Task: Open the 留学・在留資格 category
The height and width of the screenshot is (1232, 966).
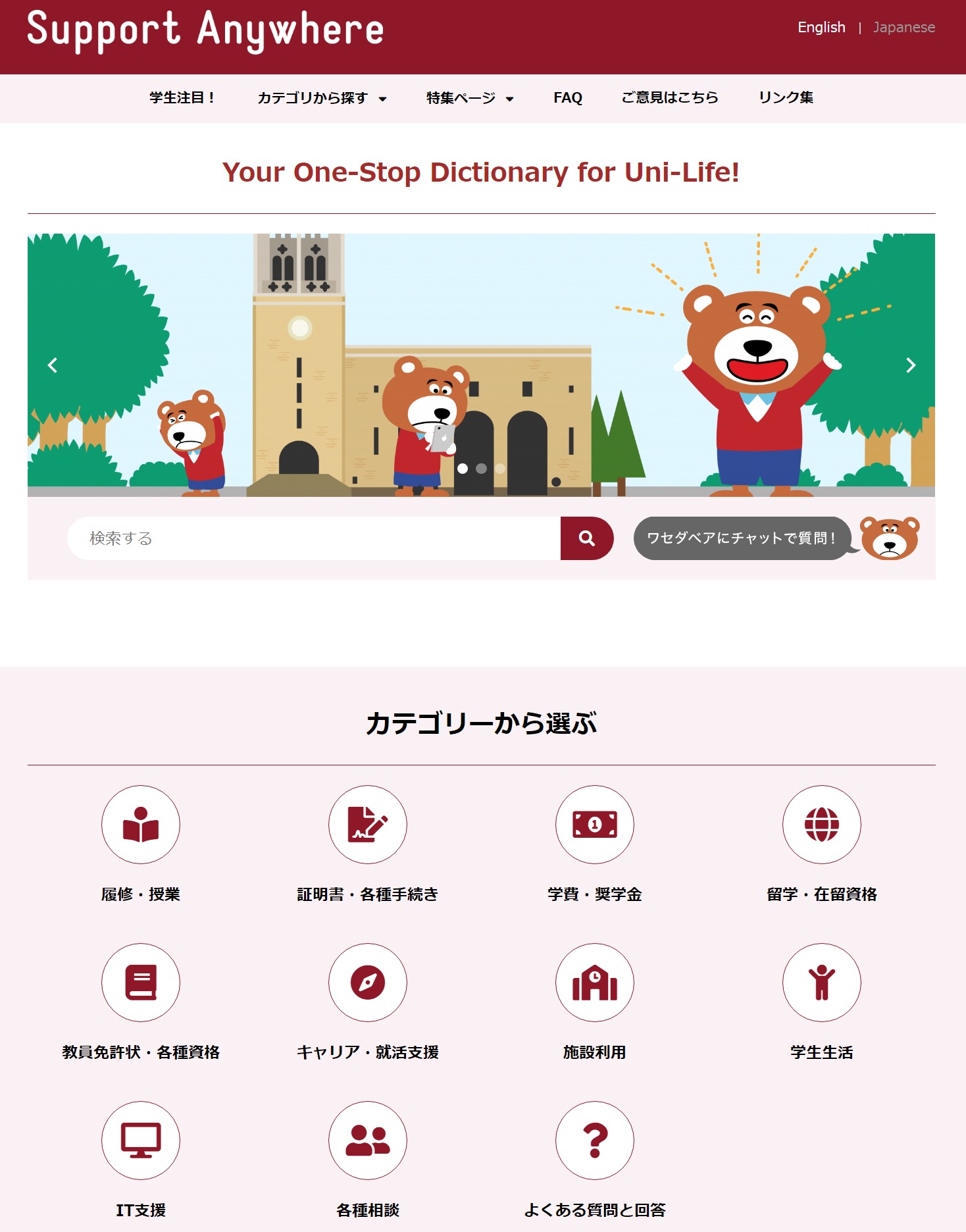Action: (x=821, y=825)
